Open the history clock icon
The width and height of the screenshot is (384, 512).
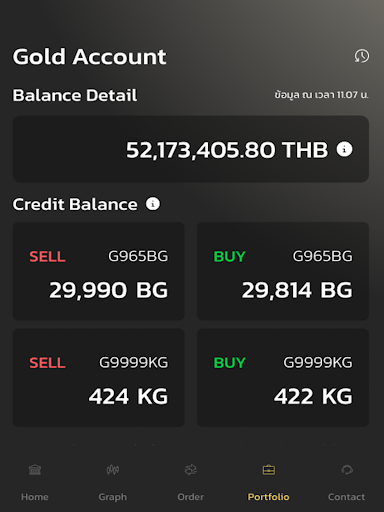coord(362,56)
